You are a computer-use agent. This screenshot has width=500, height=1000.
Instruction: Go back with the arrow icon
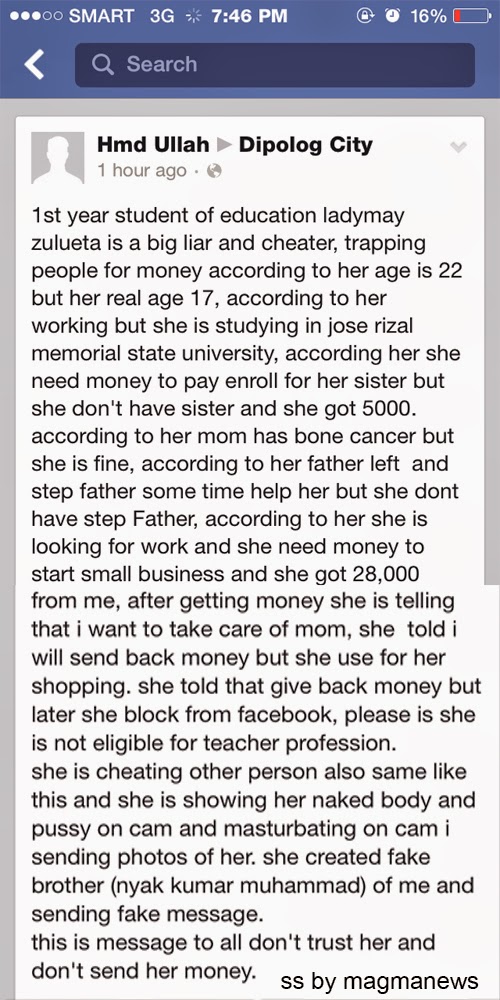(34, 64)
